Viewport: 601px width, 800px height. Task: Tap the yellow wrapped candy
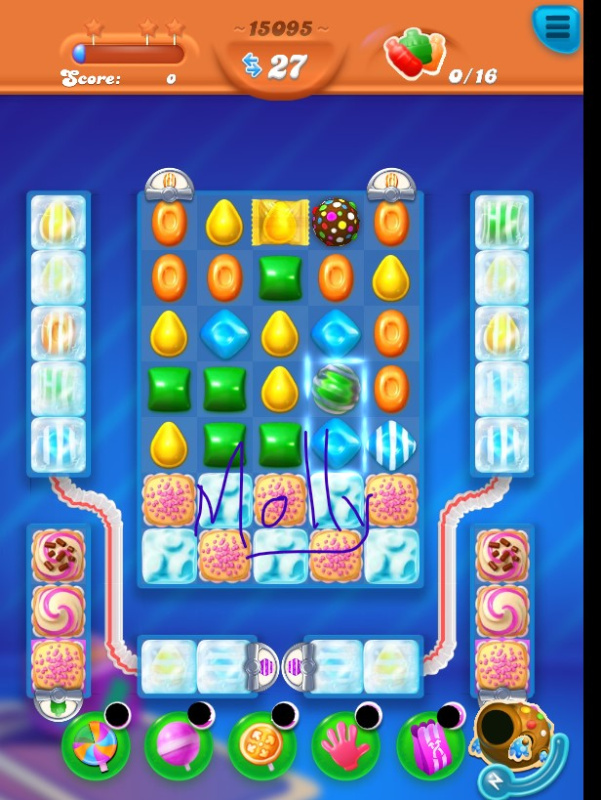click(x=280, y=223)
